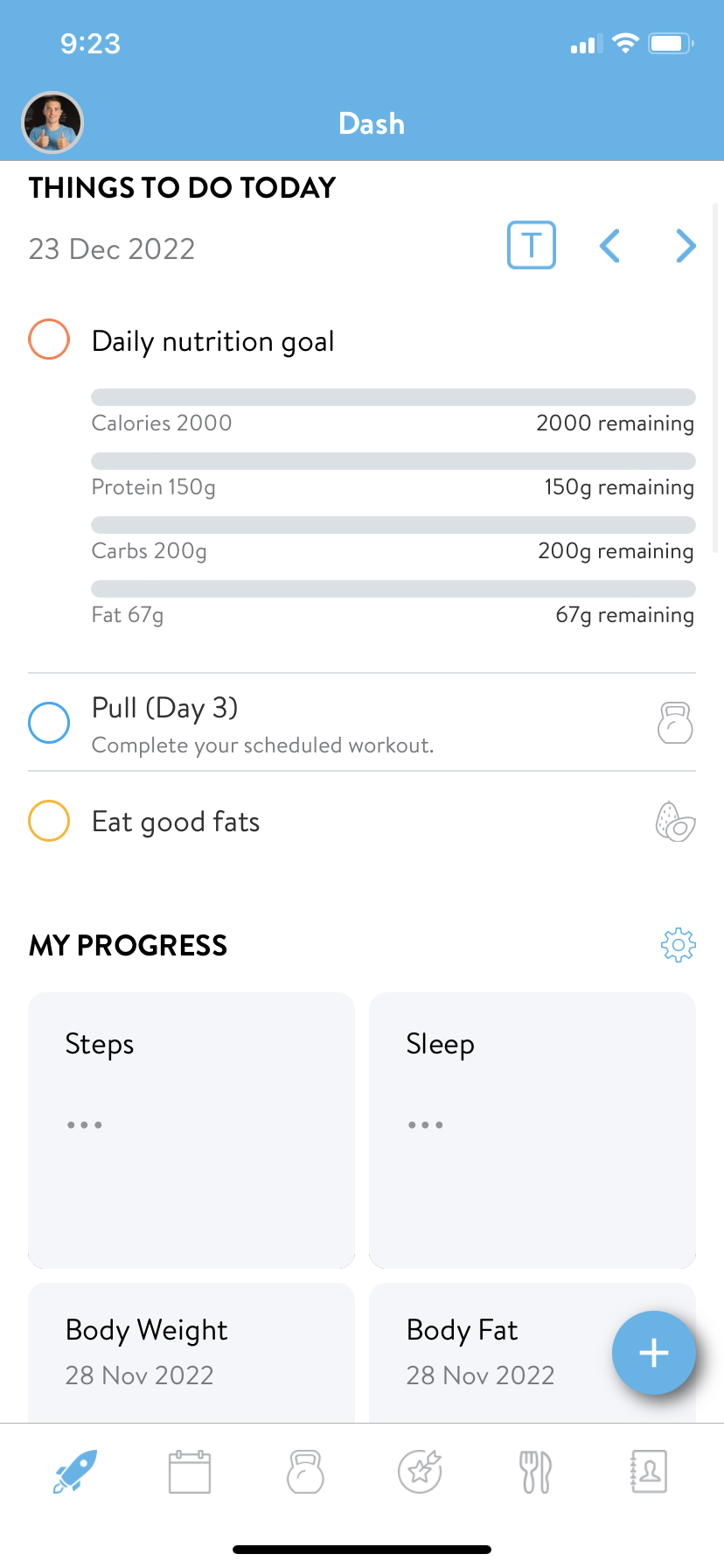Image resolution: width=724 pixels, height=1568 pixels.
Task: Mark Daily nutrition goal as complete
Action: tap(49, 339)
